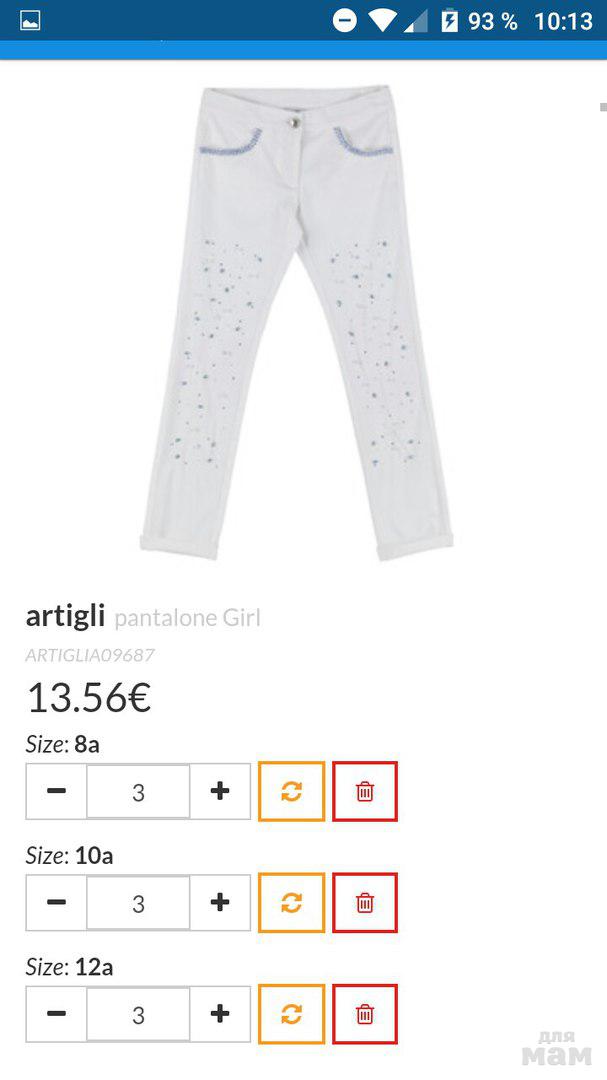
Task: Increase quantity for size 12a
Action: tap(220, 1014)
